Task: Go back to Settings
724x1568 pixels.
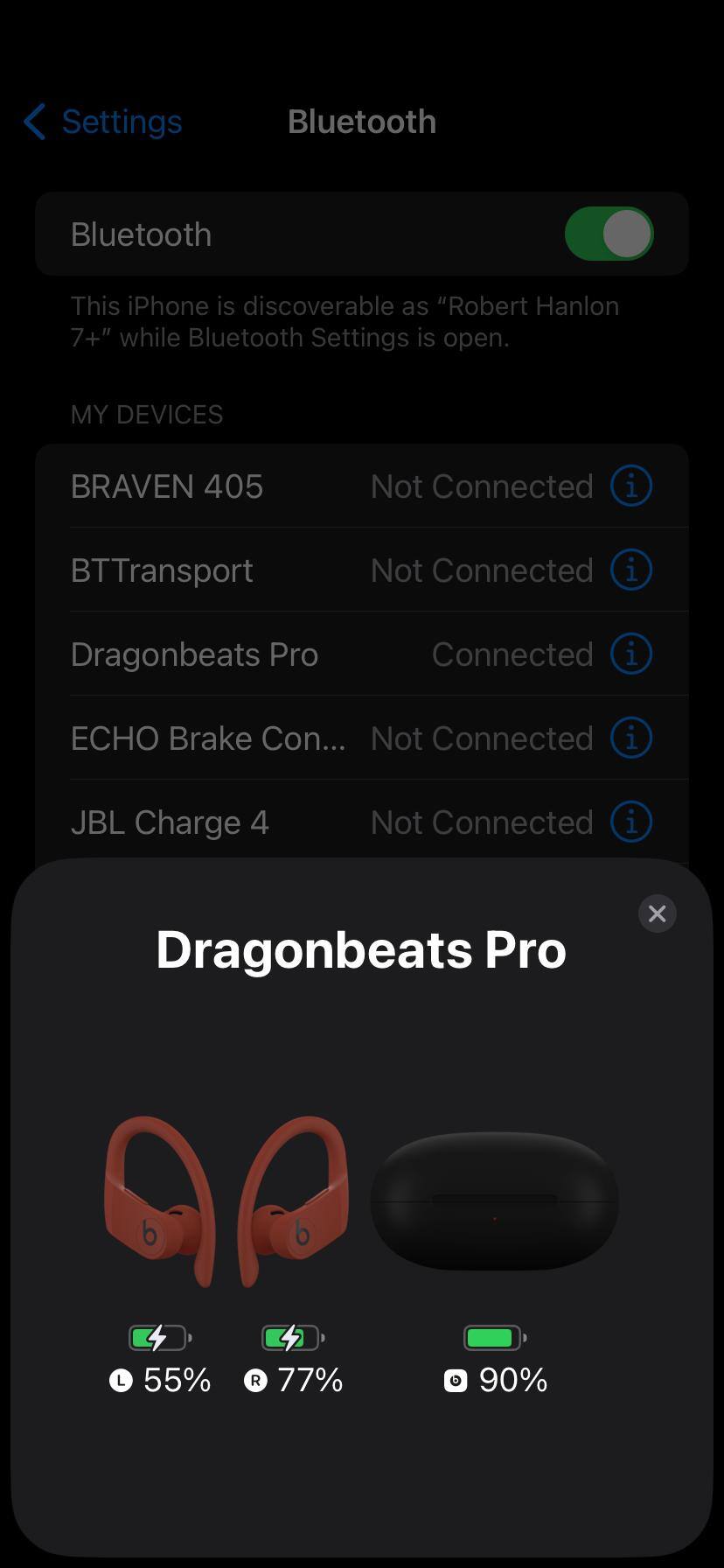Action: (103, 122)
